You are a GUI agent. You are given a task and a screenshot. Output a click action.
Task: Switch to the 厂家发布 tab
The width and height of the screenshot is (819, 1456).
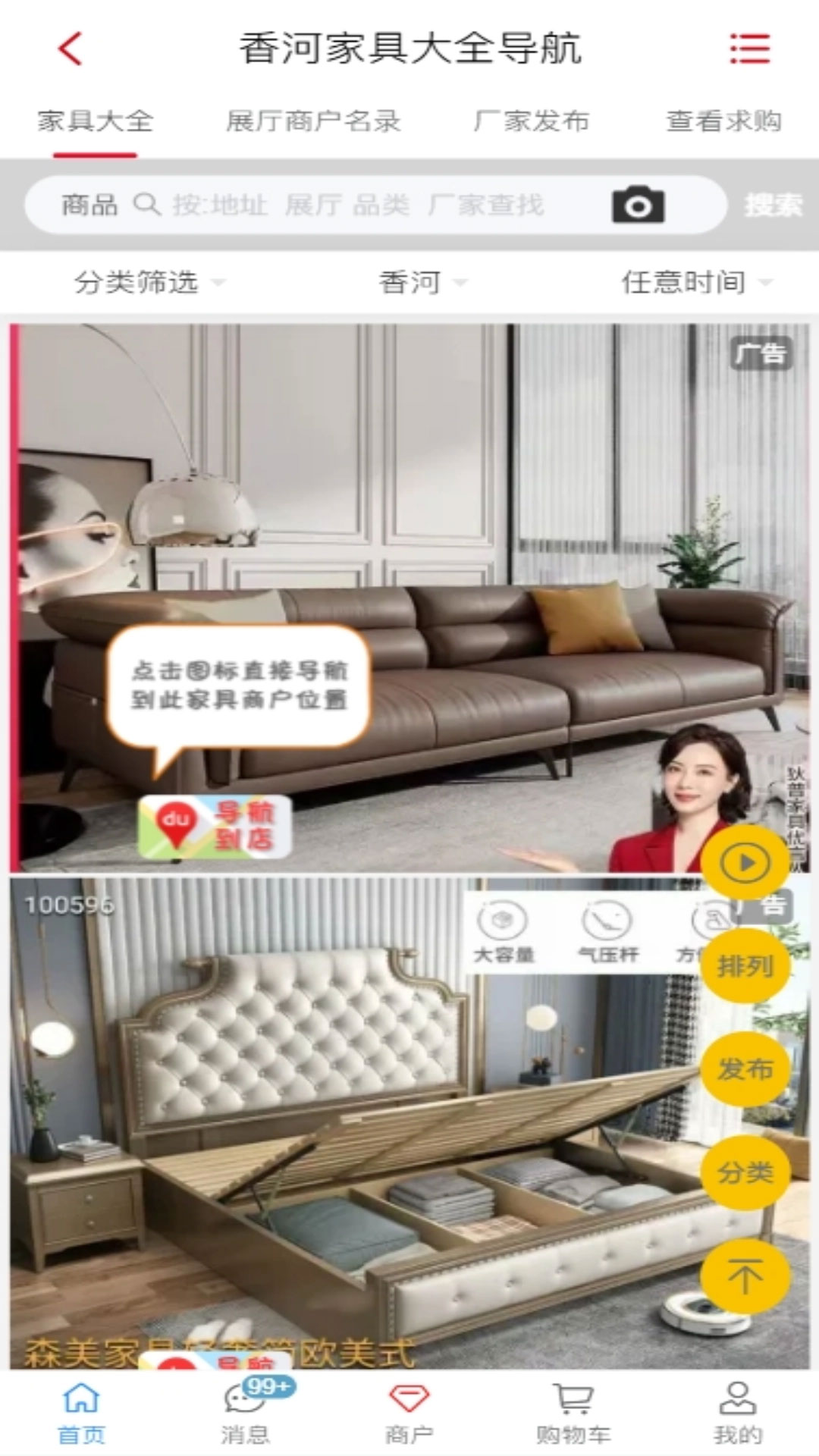tap(531, 121)
